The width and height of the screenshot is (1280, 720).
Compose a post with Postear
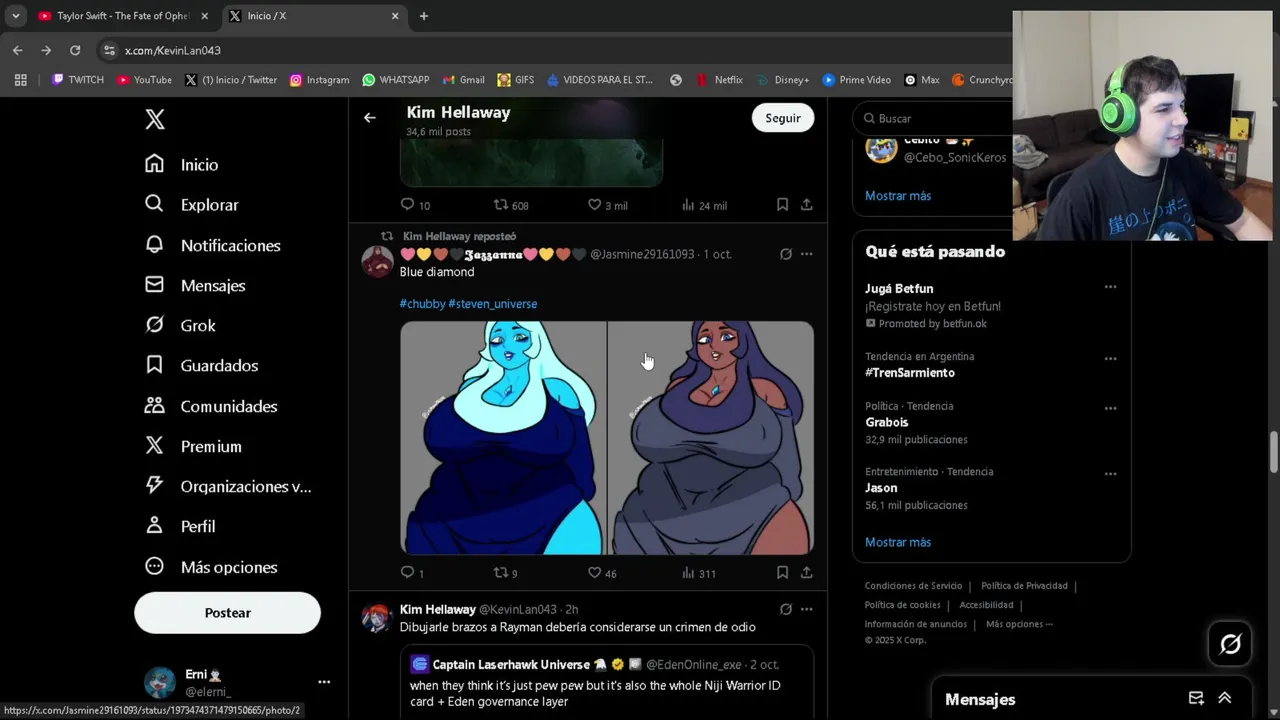coord(227,613)
